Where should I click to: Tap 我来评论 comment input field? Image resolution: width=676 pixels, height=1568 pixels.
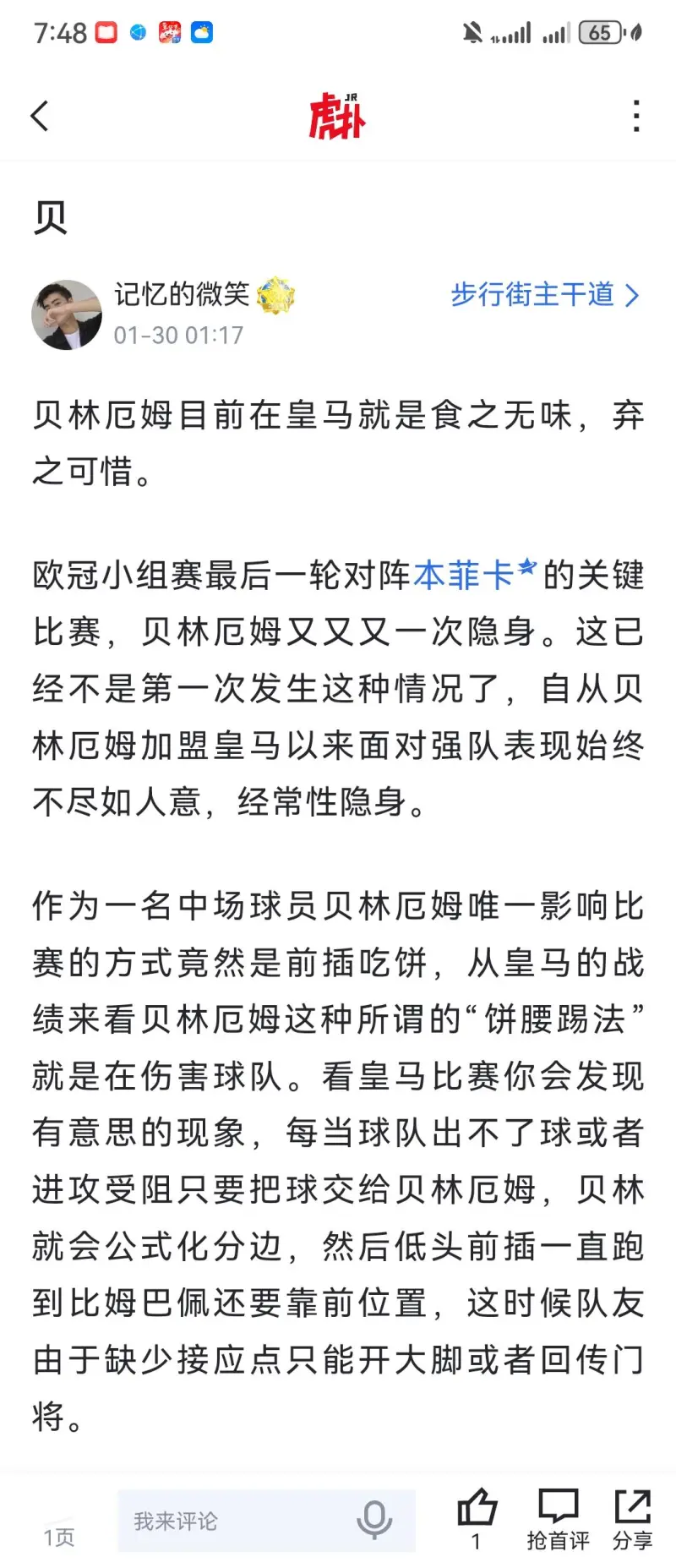228,1522
